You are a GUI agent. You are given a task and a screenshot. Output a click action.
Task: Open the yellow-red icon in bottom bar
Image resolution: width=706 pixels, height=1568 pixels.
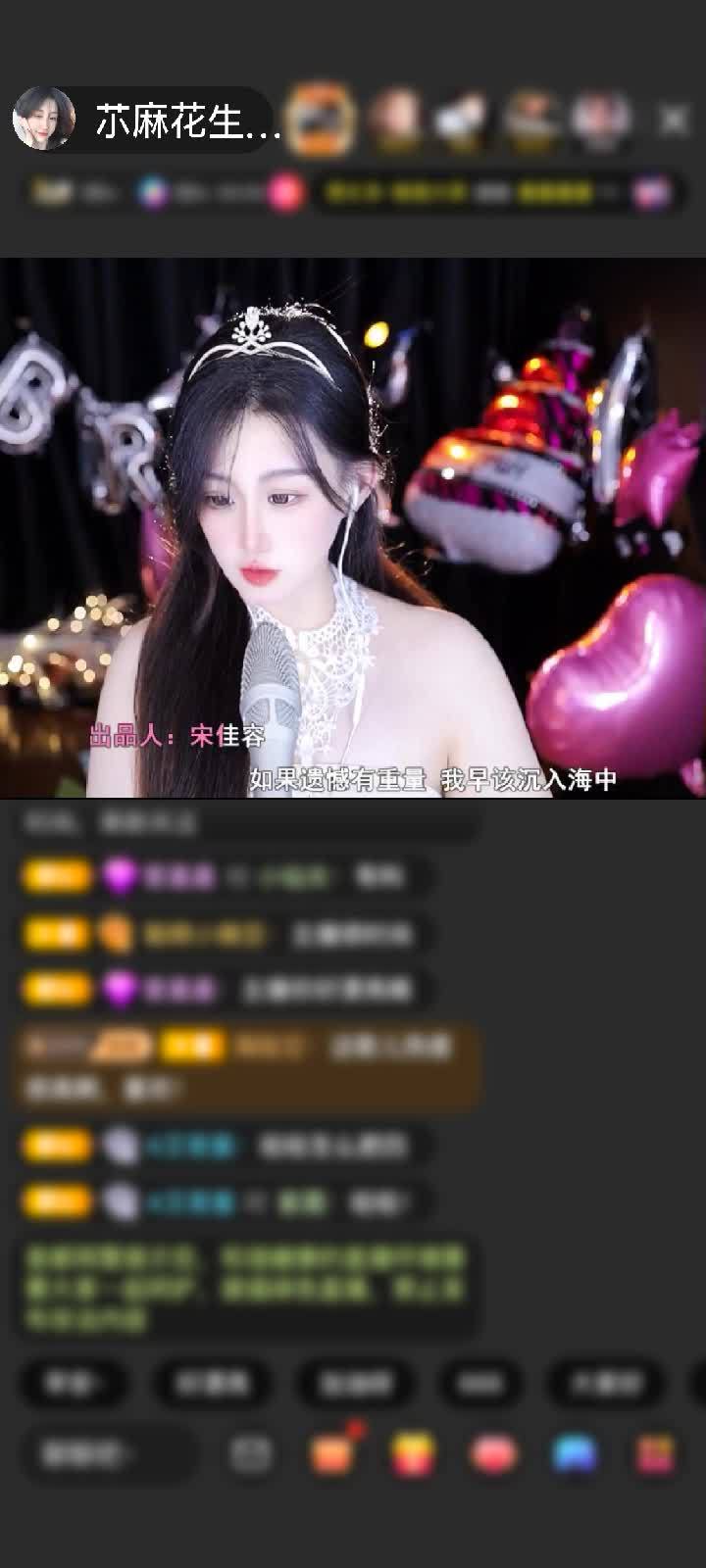click(x=413, y=1454)
